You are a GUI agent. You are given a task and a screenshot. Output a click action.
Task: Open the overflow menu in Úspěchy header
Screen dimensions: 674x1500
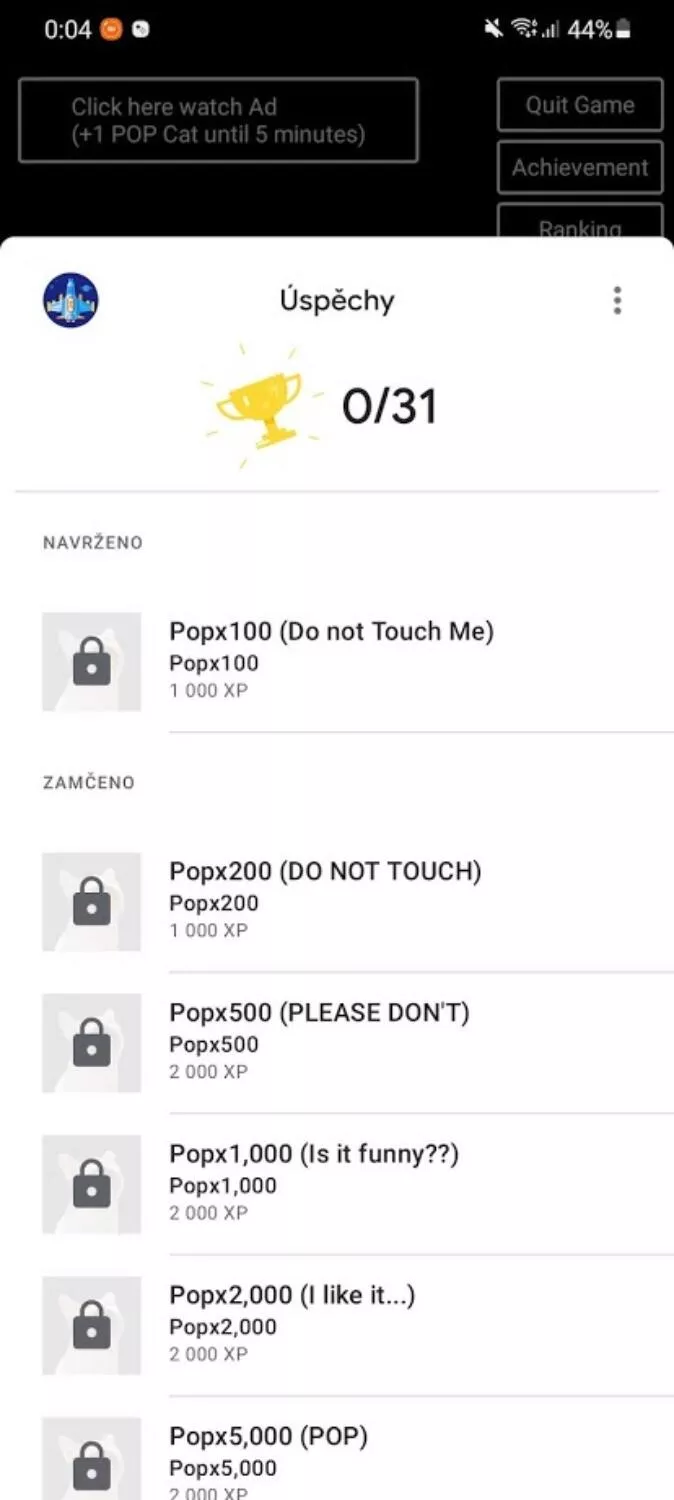(617, 300)
